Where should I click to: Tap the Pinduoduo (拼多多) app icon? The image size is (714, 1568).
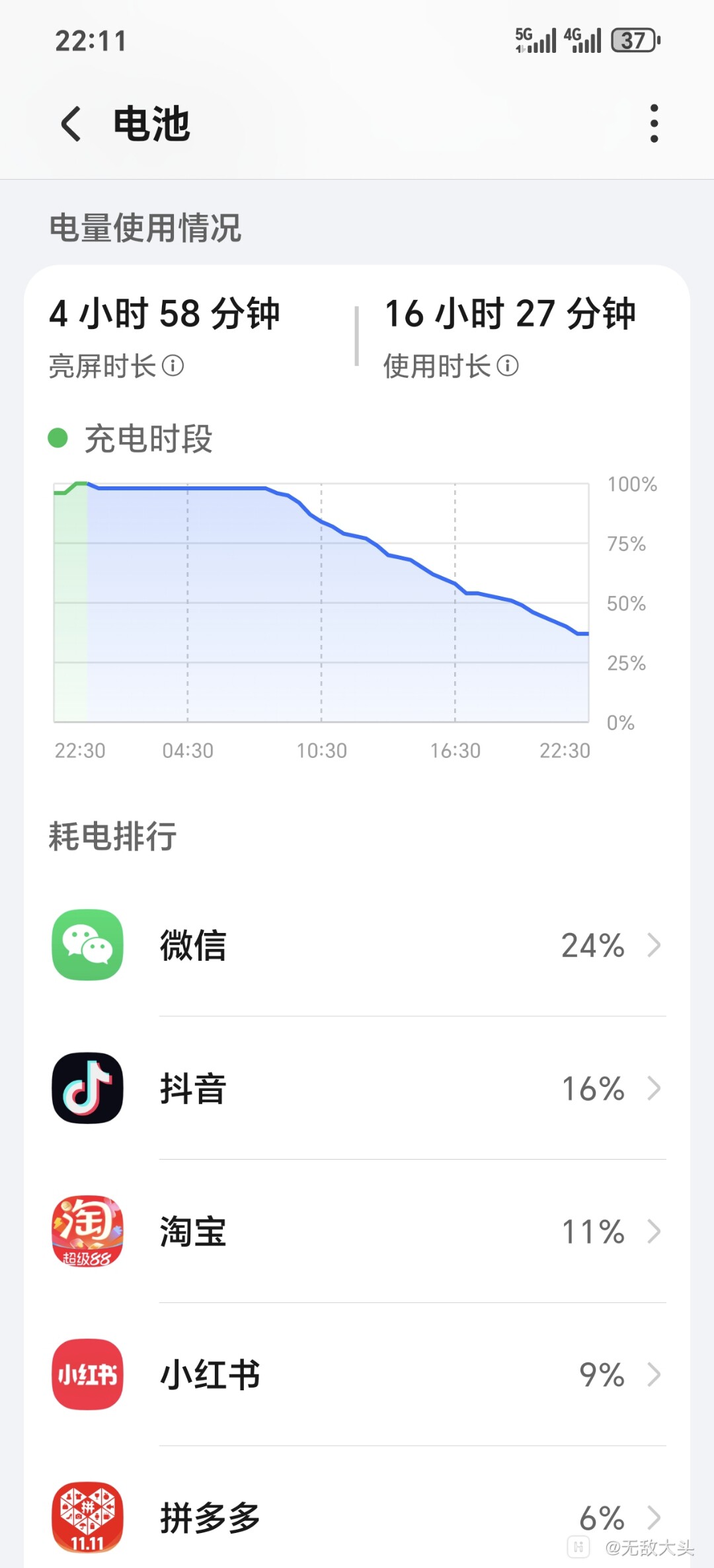(x=87, y=1518)
